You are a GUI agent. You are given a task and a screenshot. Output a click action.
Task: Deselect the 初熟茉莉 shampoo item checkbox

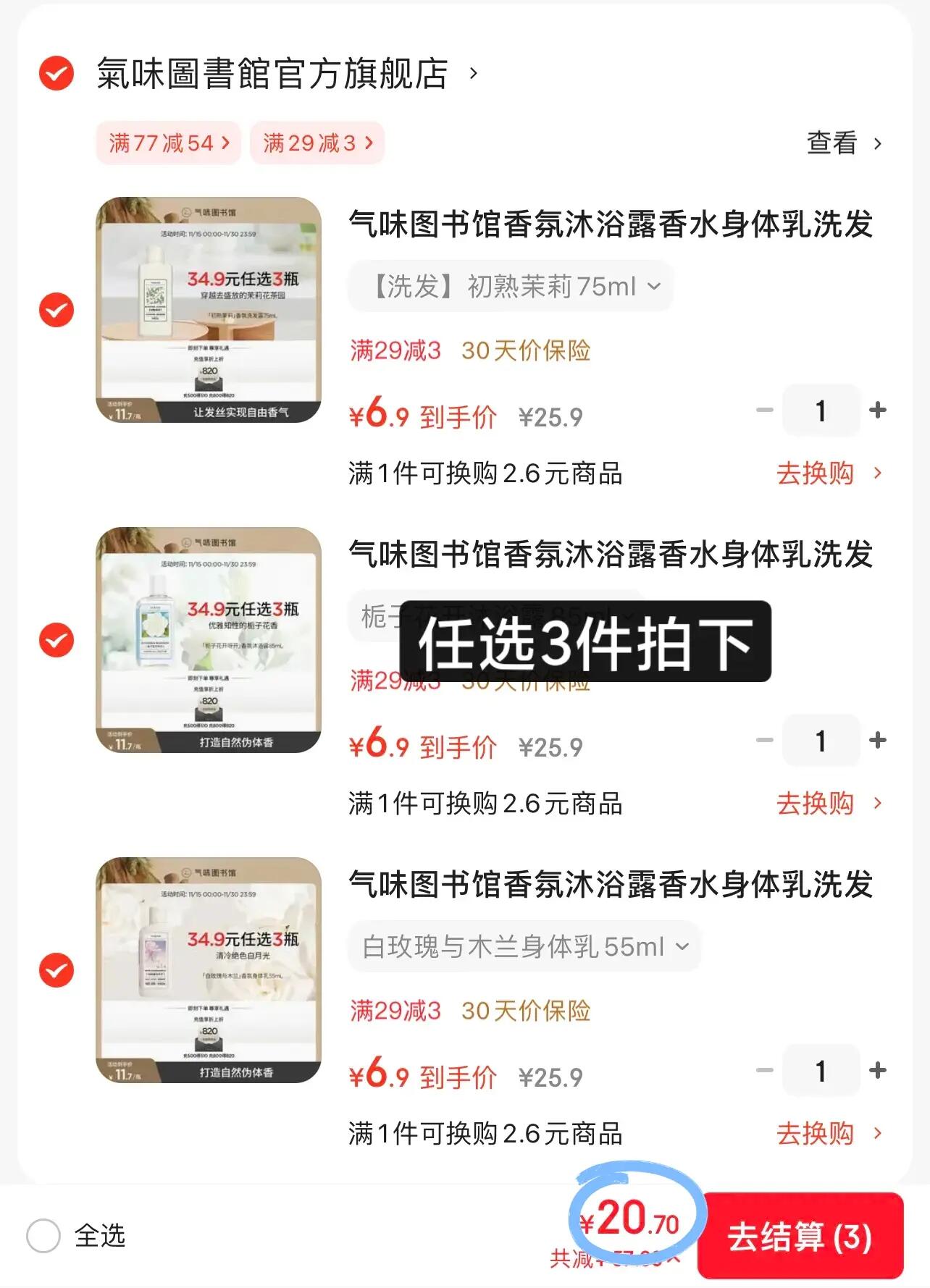point(56,310)
